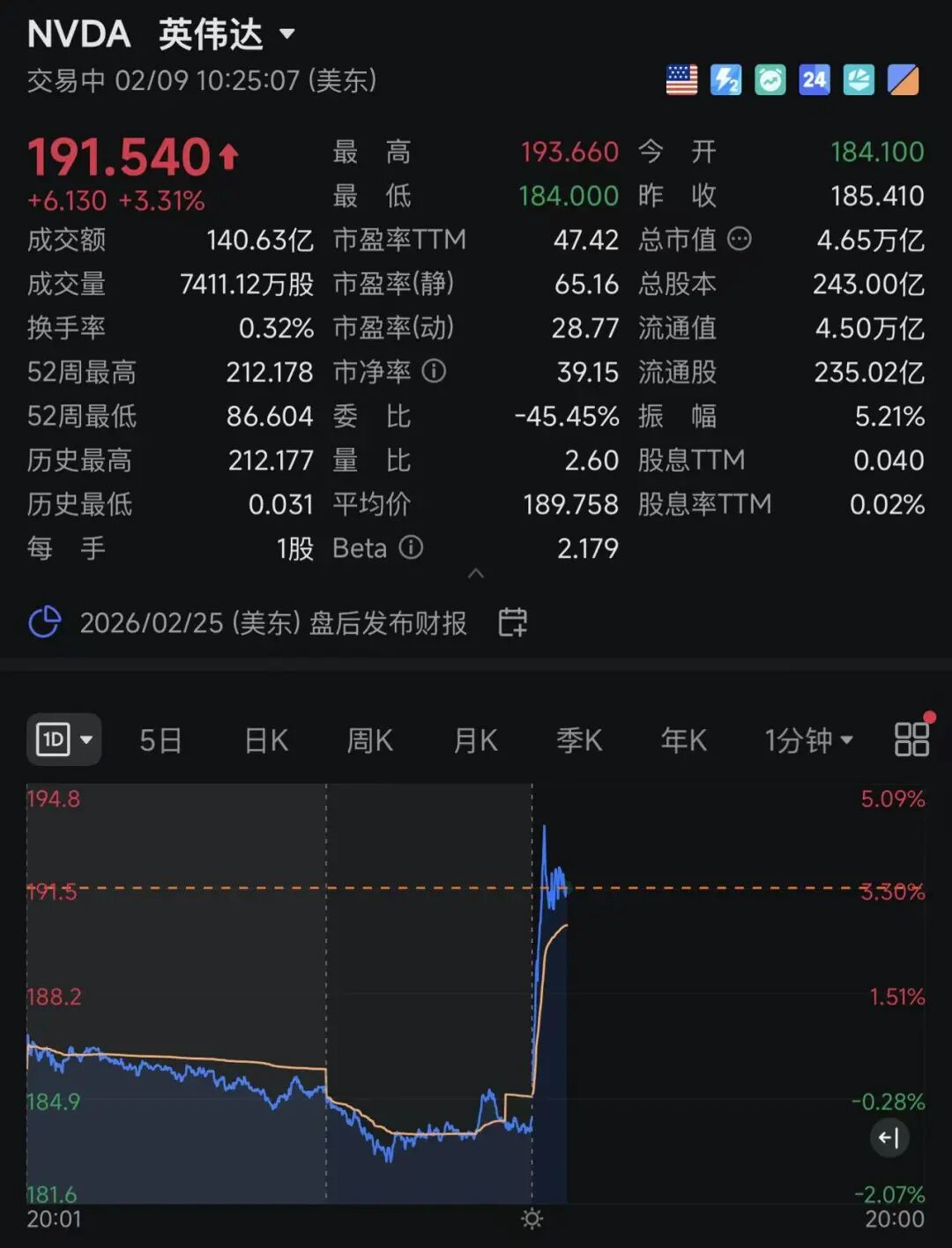Show info about 总市值
This screenshot has height=1248, width=952.
click(740, 239)
